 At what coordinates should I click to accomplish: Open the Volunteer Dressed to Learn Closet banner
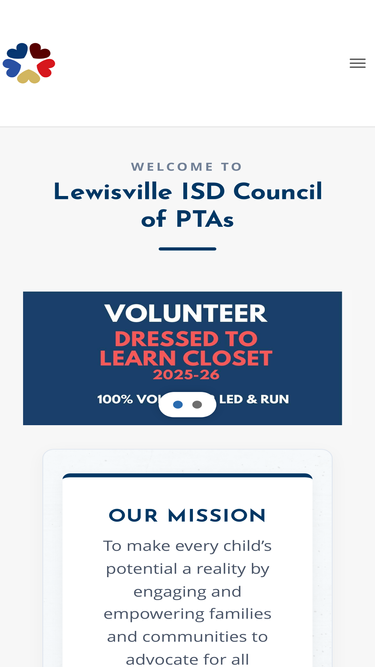(182, 358)
